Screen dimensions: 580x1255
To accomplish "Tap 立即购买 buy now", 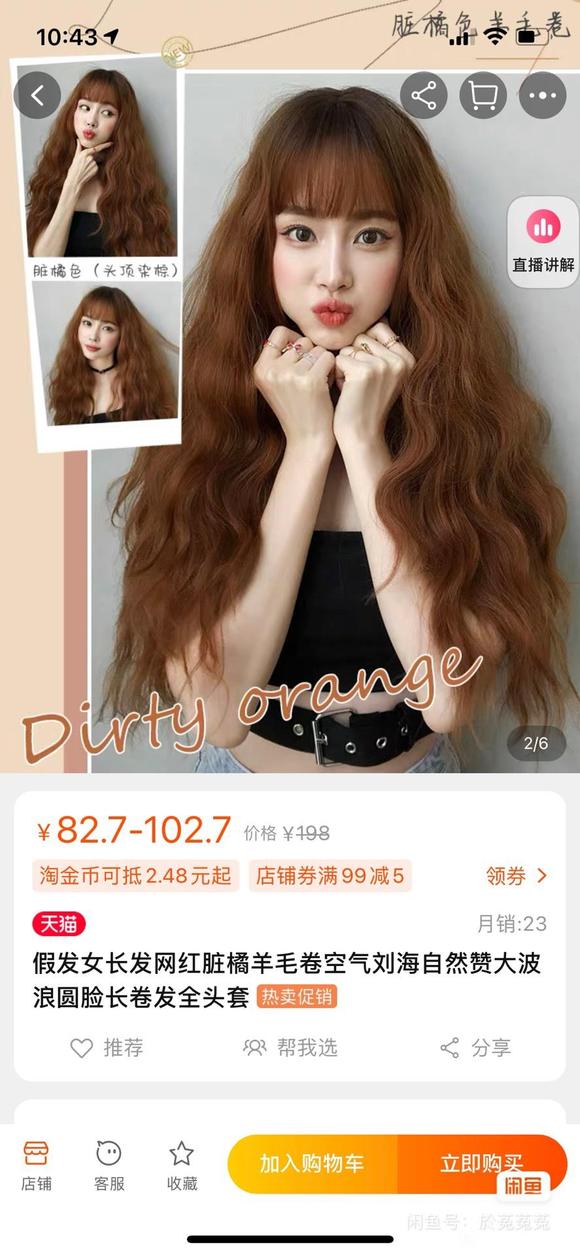I will tap(482, 1164).
